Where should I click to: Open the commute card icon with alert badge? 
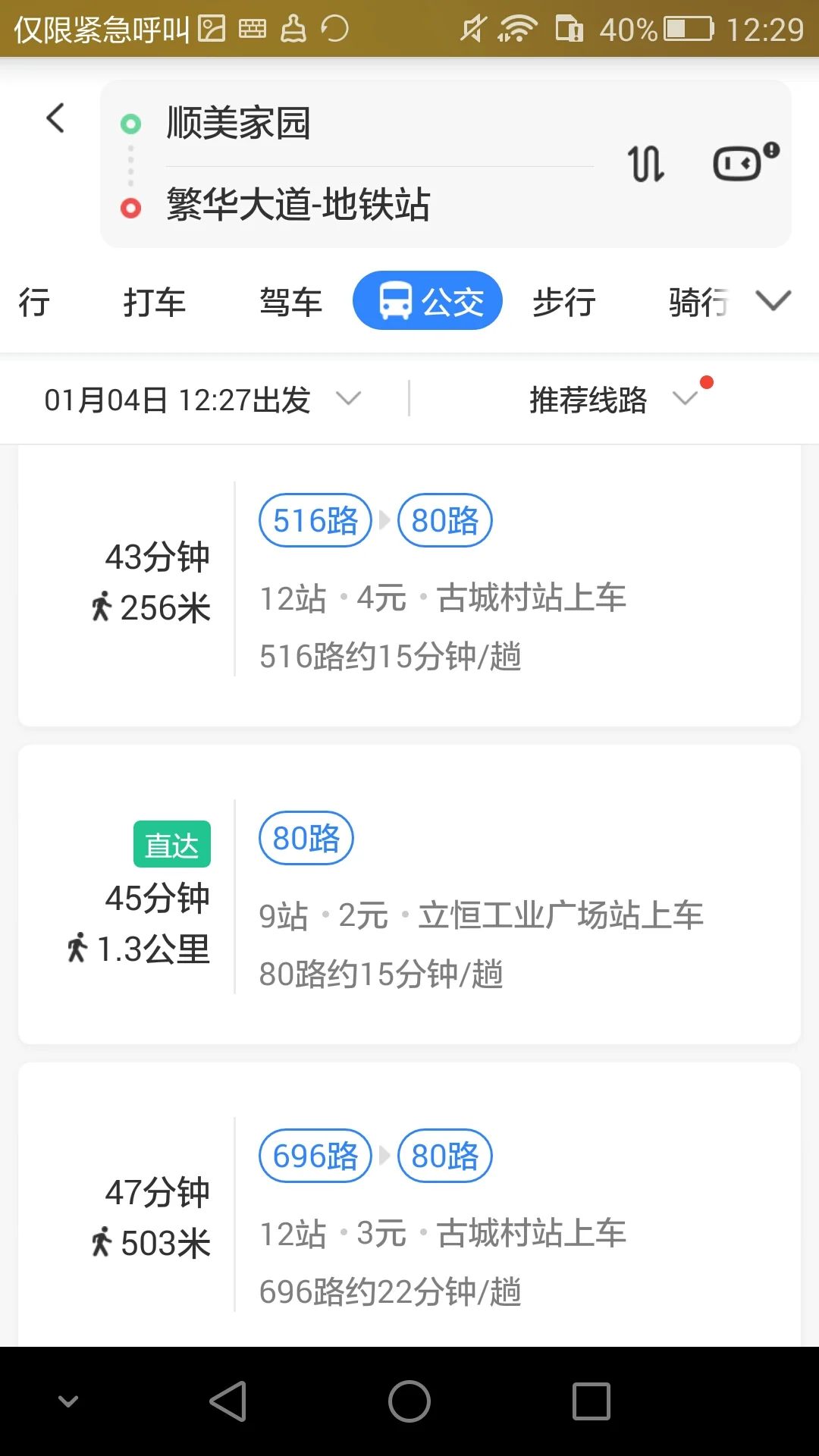[739, 162]
